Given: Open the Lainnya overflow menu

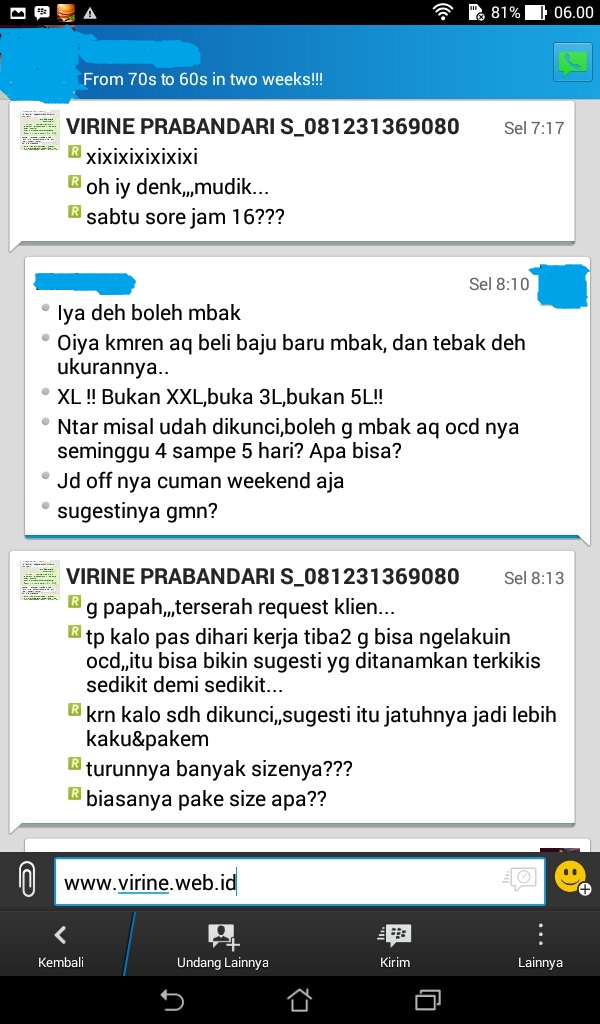Looking at the screenshot, I should pos(540,944).
